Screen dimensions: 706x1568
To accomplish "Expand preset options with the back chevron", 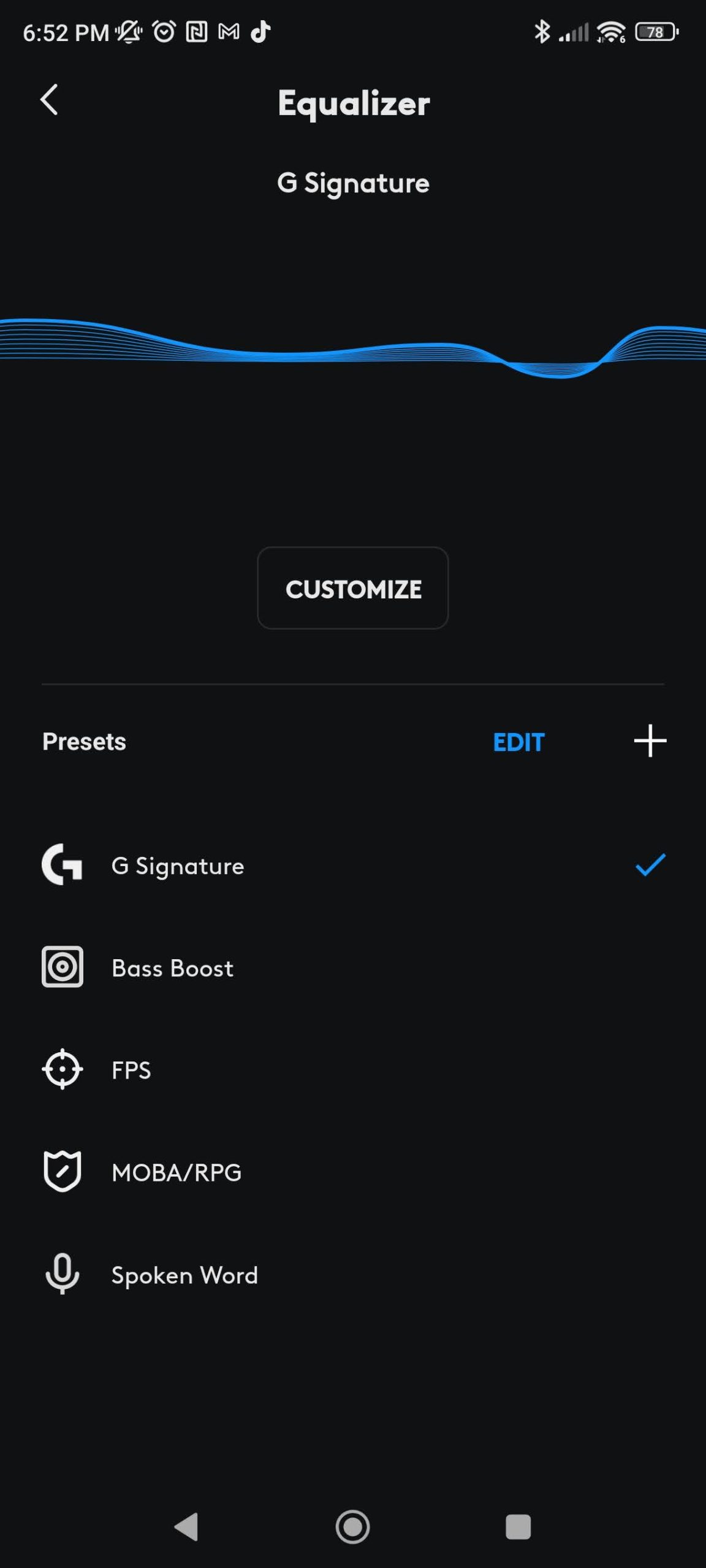I will pyautogui.click(x=50, y=101).
